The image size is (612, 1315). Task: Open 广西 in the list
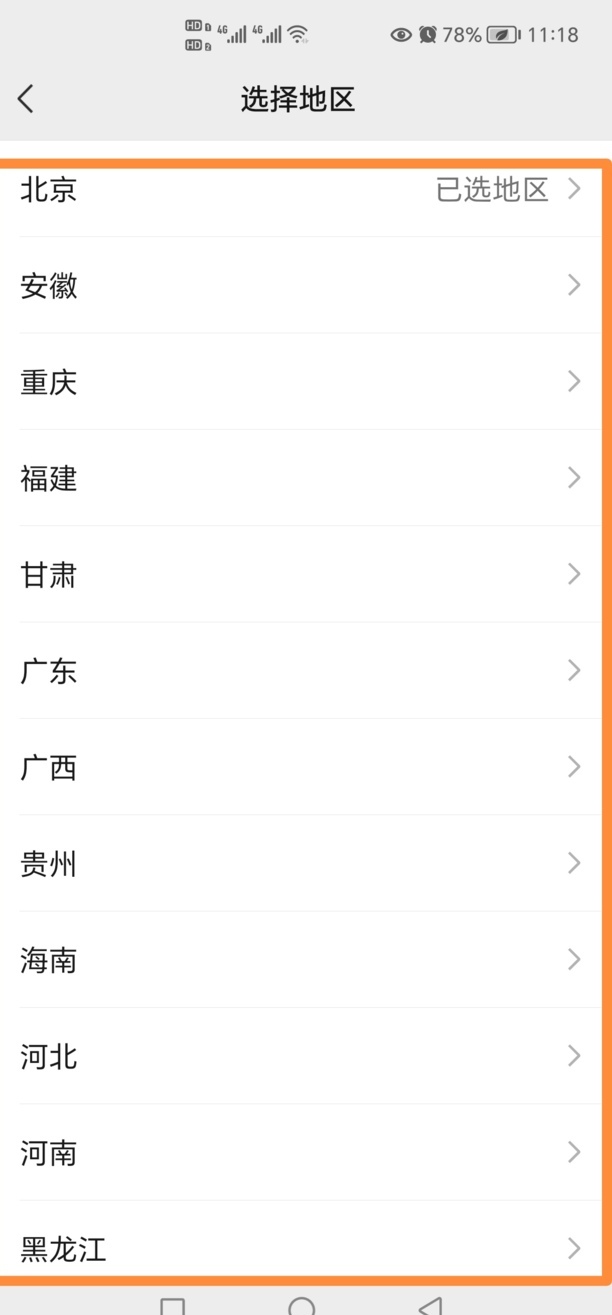(x=300, y=767)
